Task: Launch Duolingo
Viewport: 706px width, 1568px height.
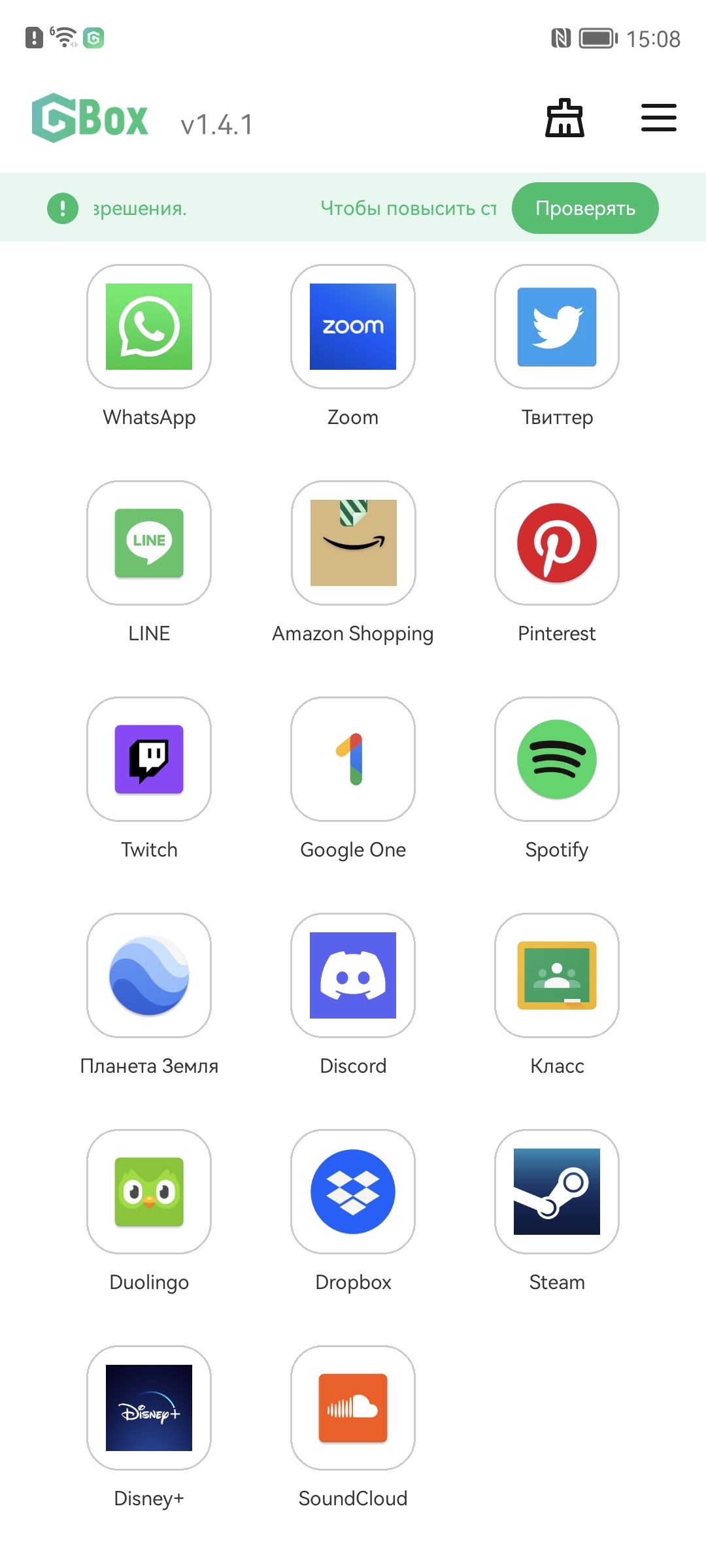Action: 149,1192
